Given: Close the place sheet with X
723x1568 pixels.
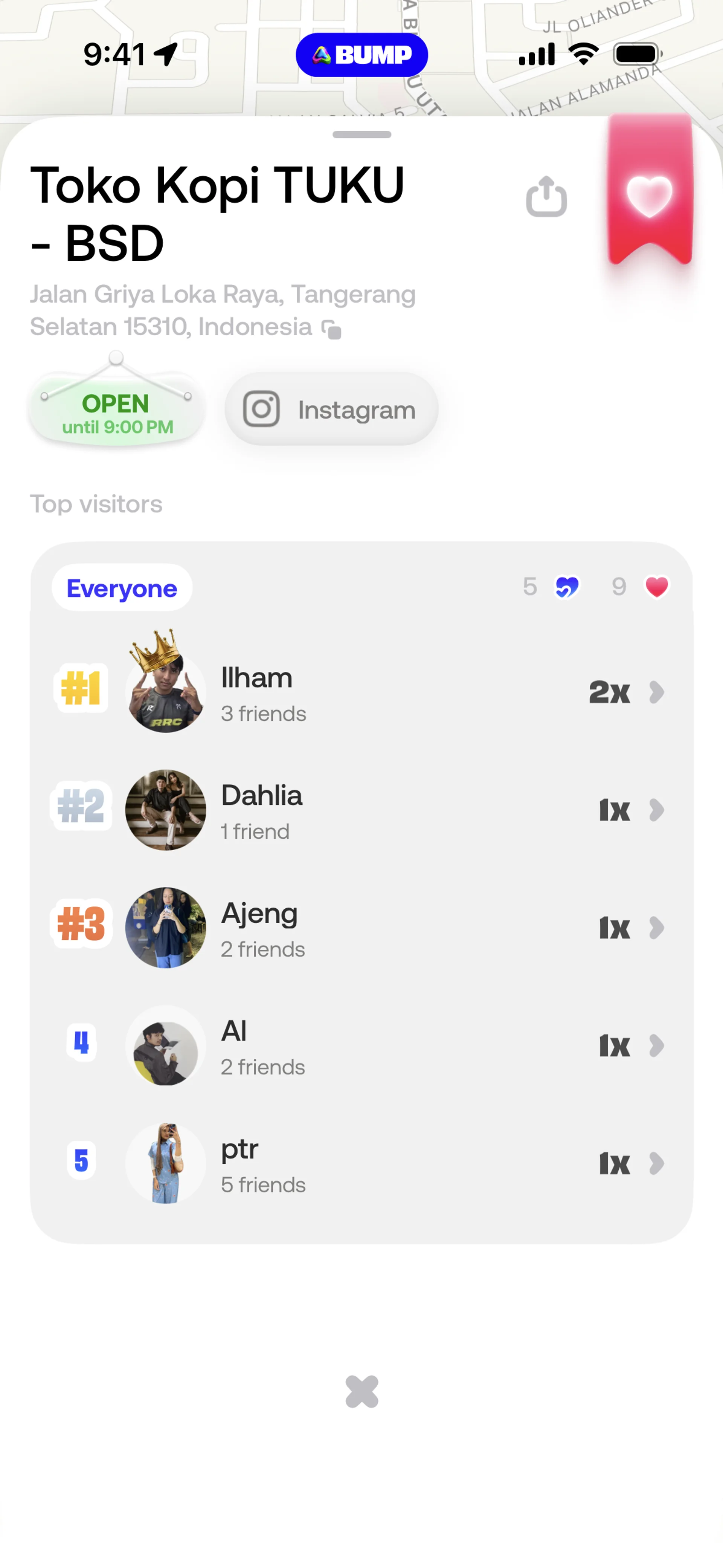Looking at the screenshot, I should coord(361,1391).
